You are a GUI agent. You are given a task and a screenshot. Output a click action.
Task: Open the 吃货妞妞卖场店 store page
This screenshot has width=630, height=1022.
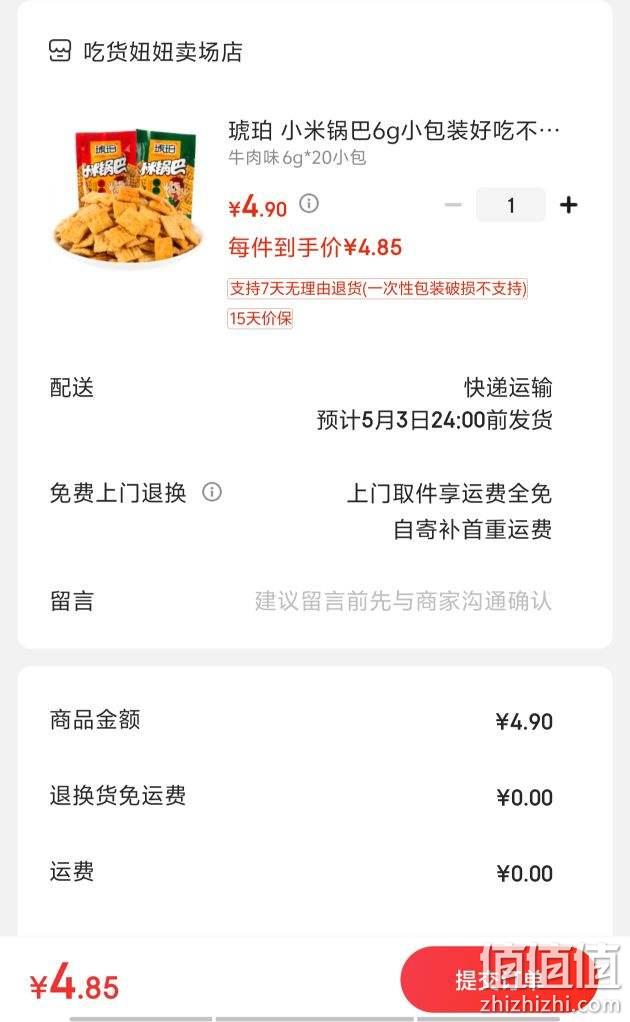(x=146, y=51)
